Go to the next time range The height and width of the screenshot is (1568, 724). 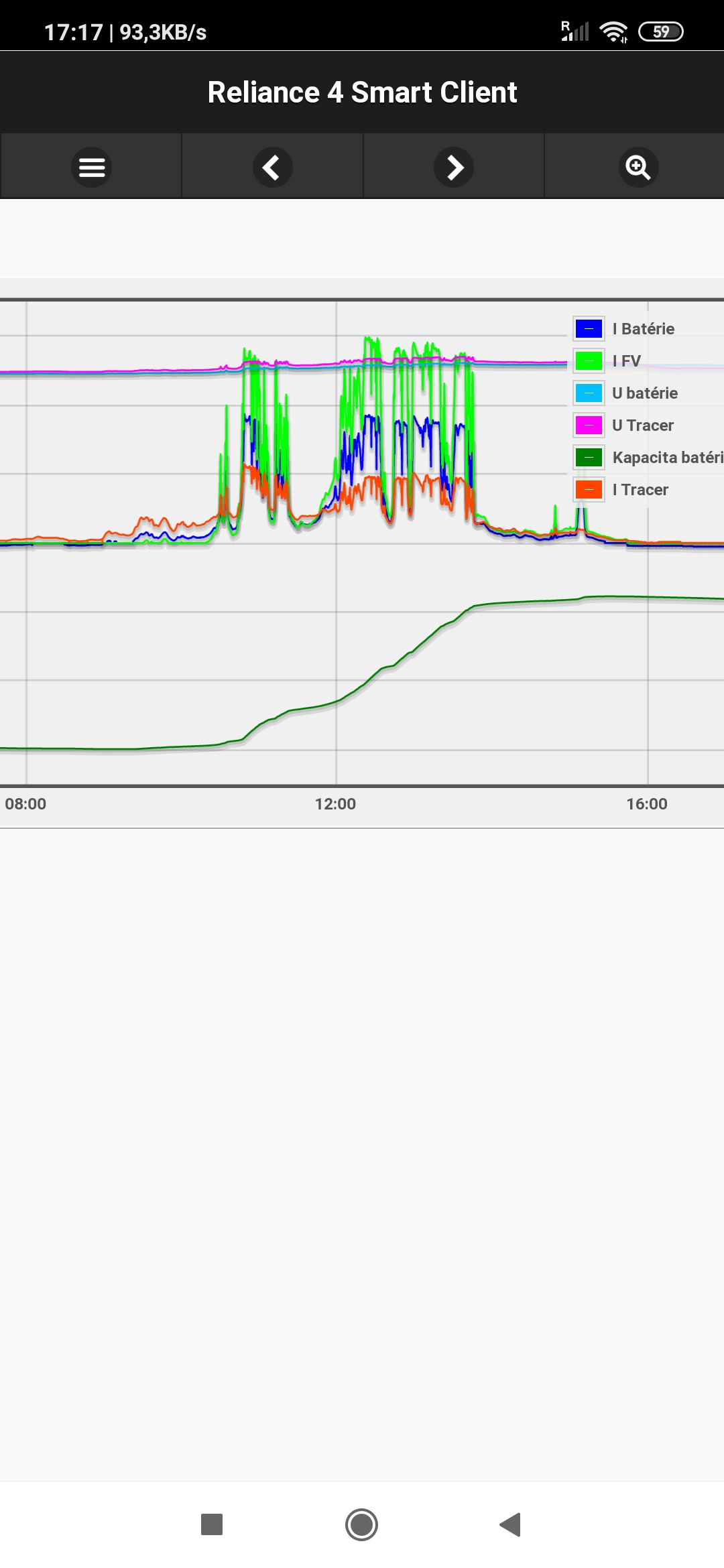click(454, 167)
